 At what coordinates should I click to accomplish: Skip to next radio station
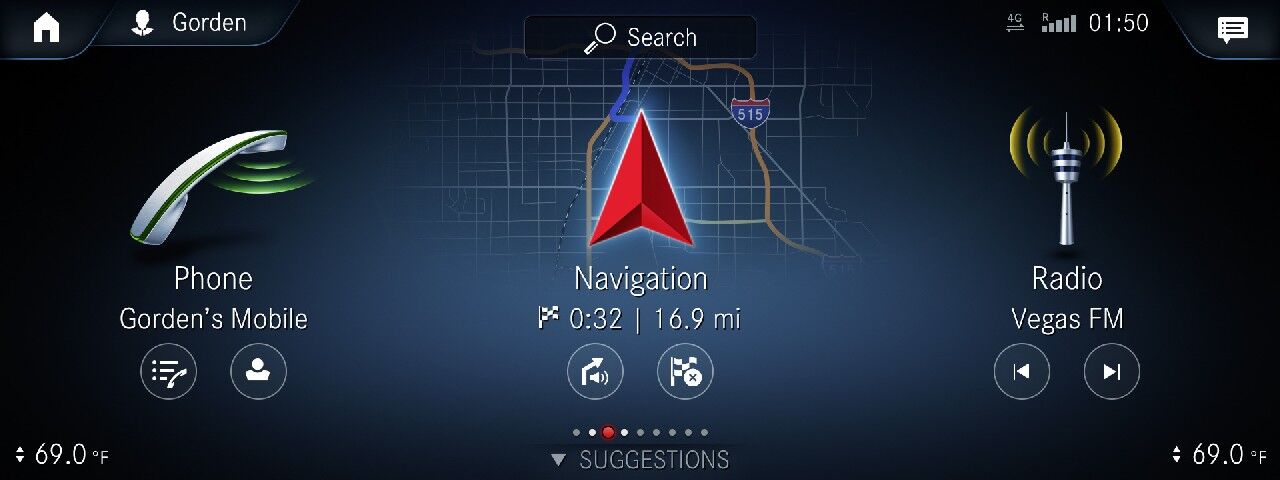(1111, 371)
